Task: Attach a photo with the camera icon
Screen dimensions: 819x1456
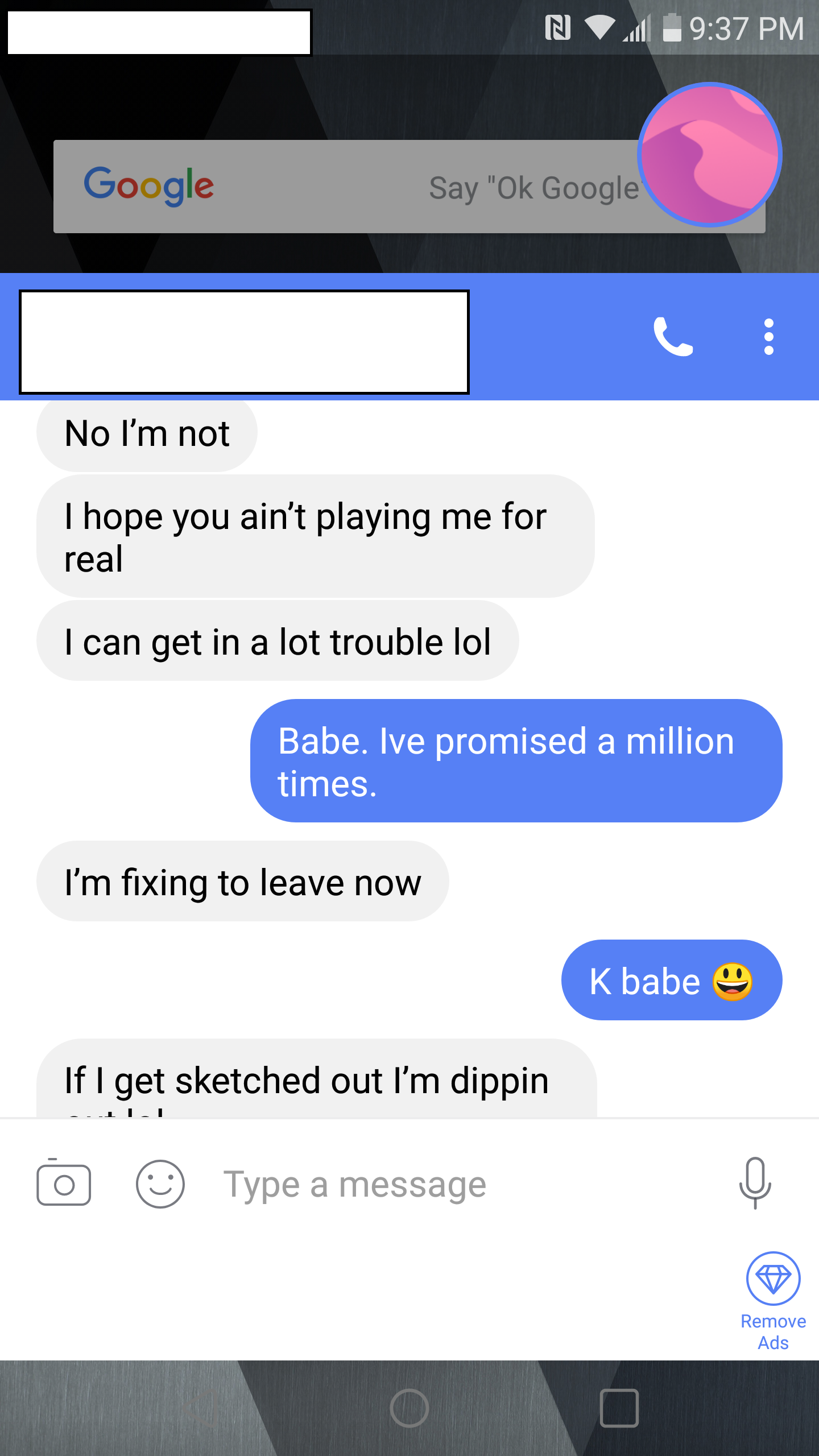Action: (x=64, y=1184)
